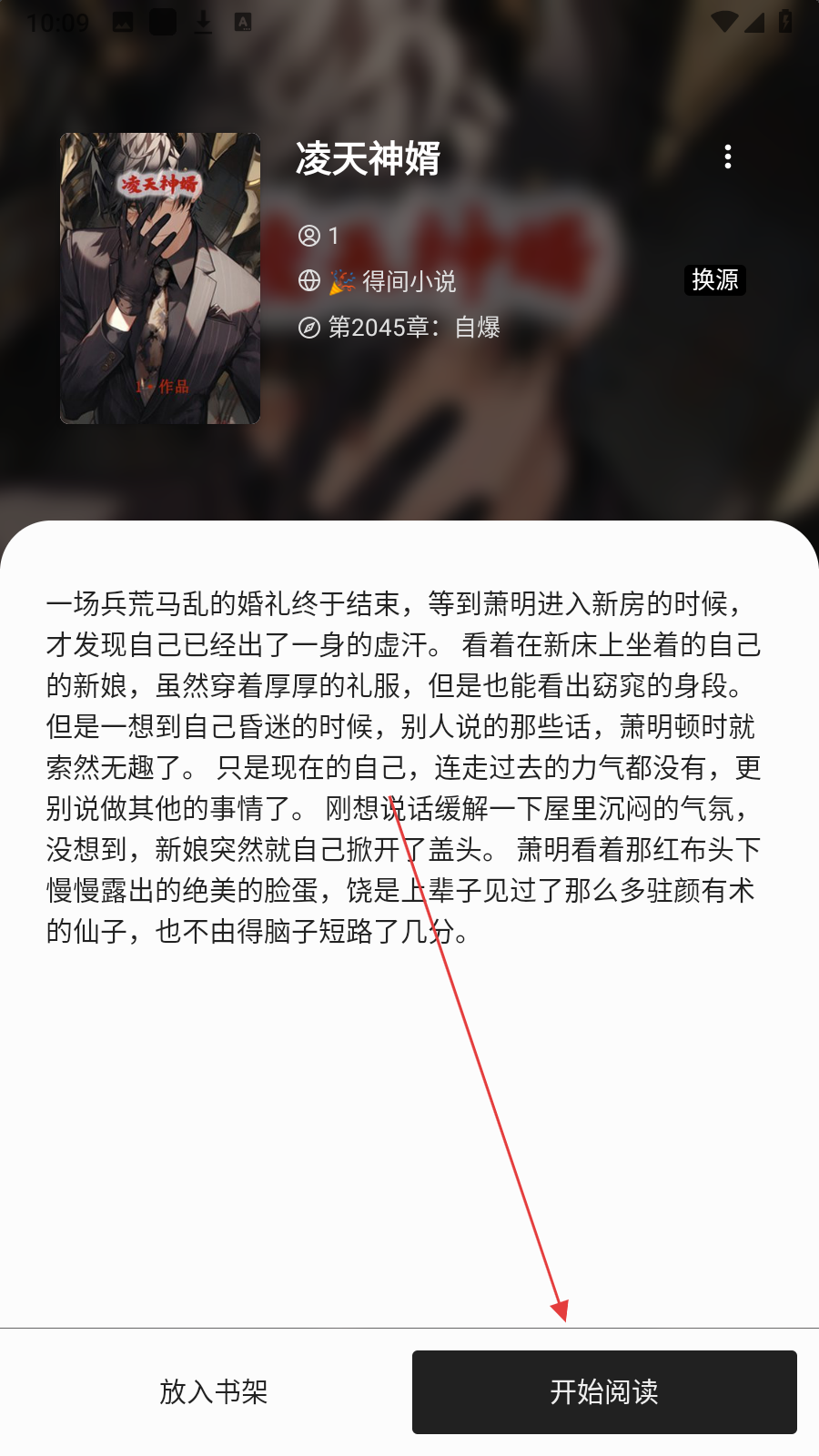Tap 换源 to change book source
The image size is (819, 1456).
tap(714, 280)
